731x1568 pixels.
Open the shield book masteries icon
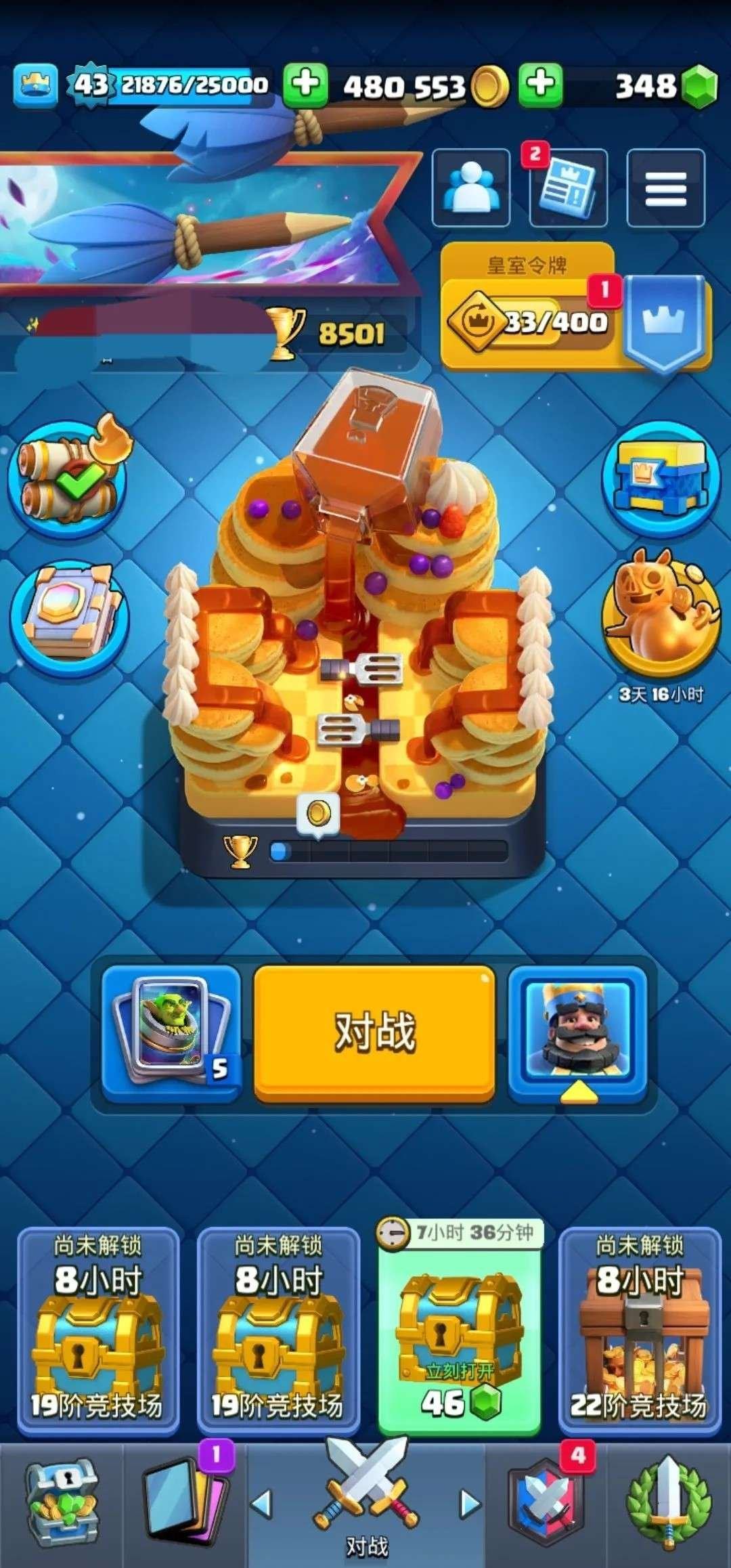(69, 617)
